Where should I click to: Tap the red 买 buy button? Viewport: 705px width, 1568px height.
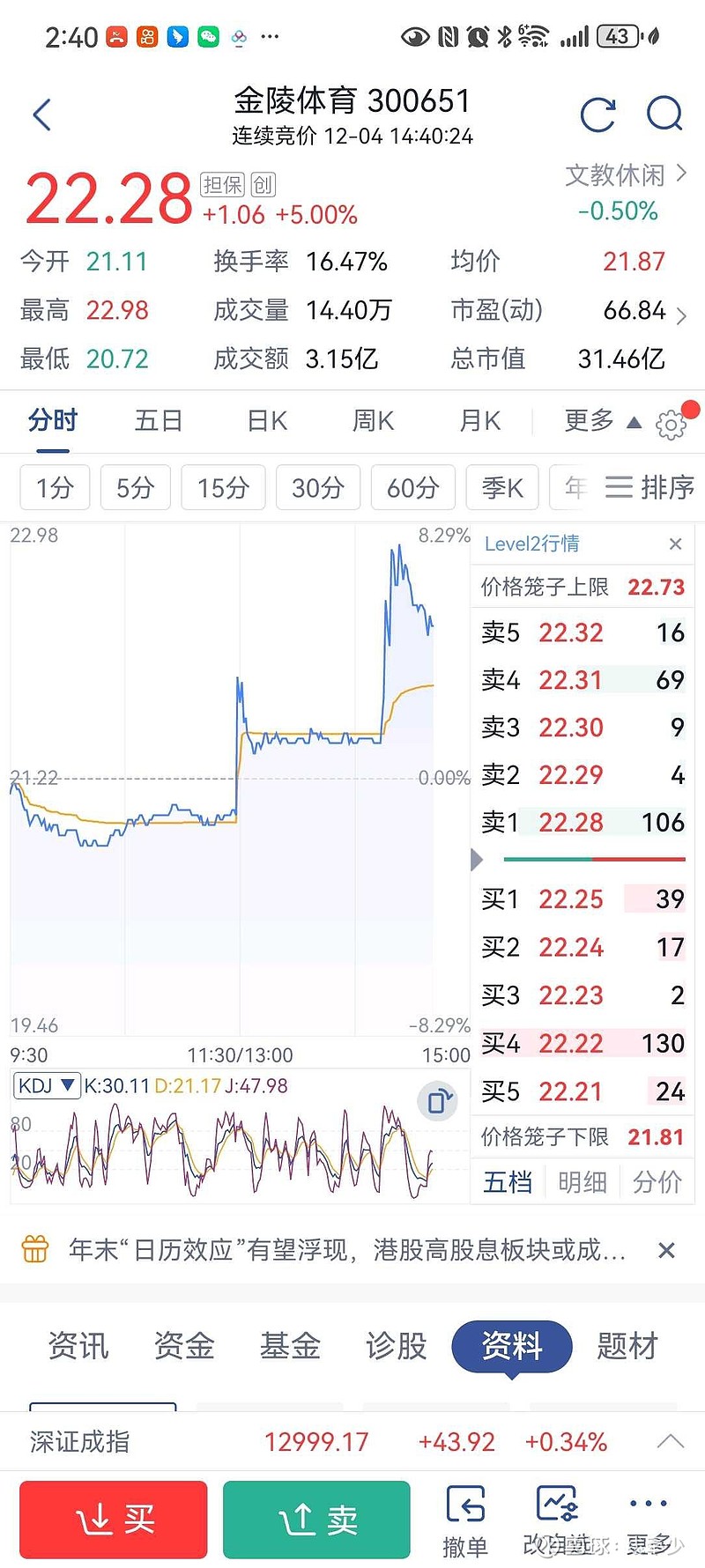point(114,1520)
